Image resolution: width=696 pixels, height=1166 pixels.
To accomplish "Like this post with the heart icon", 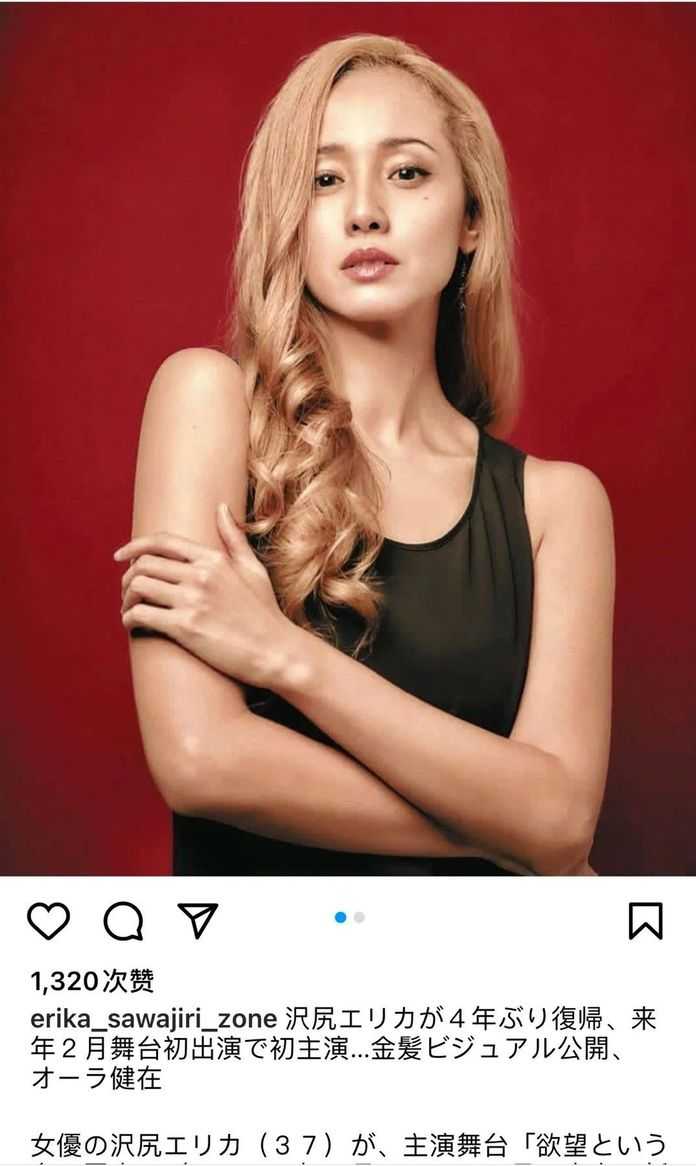I will (x=48, y=921).
